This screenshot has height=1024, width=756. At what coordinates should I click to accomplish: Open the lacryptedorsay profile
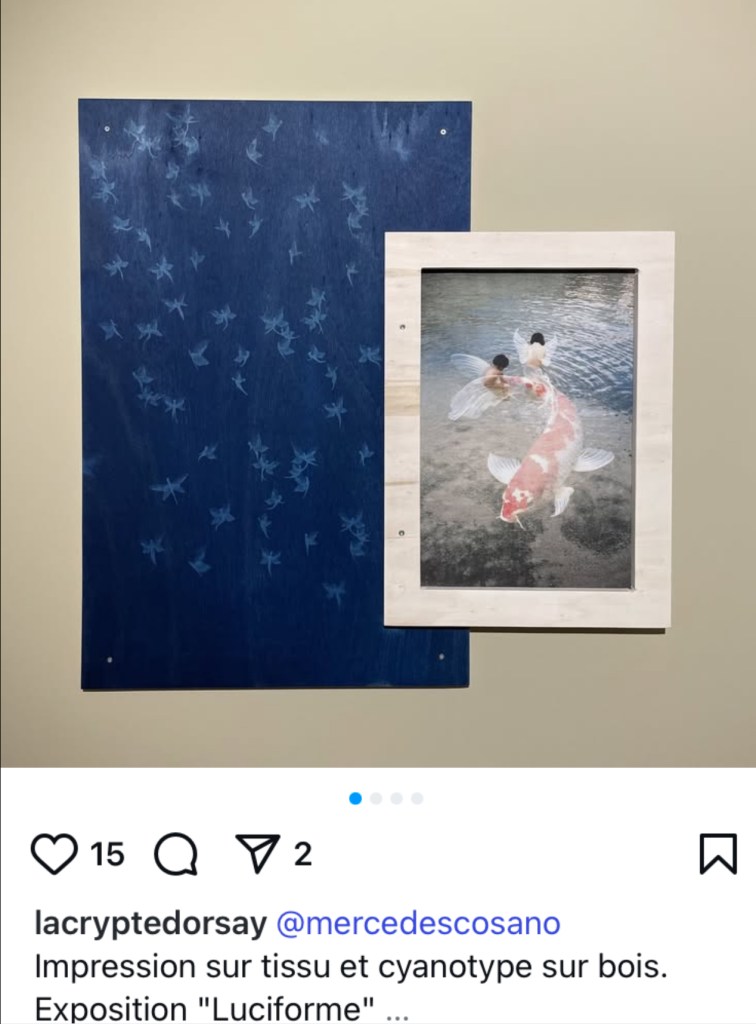(x=150, y=924)
